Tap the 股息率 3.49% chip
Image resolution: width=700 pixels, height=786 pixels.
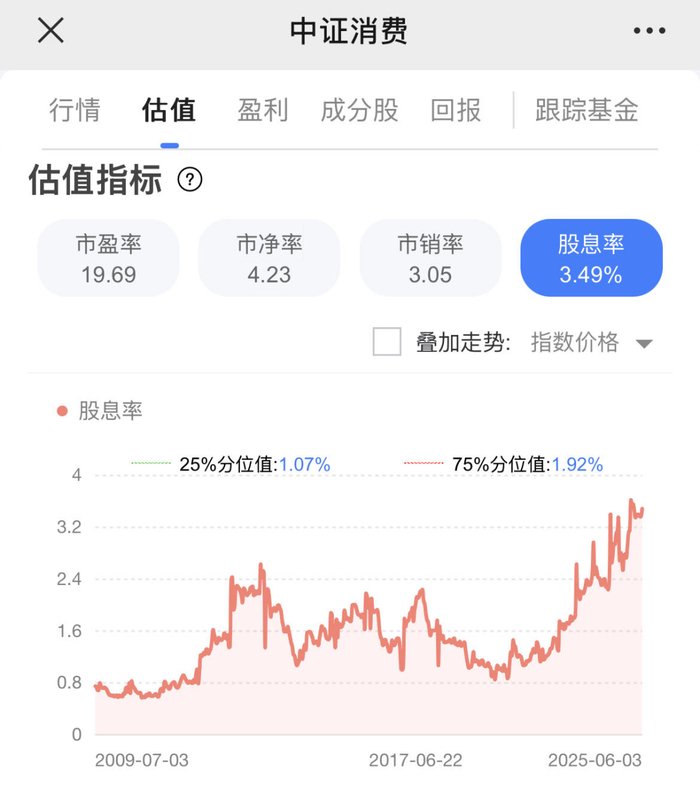coord(591,258)
